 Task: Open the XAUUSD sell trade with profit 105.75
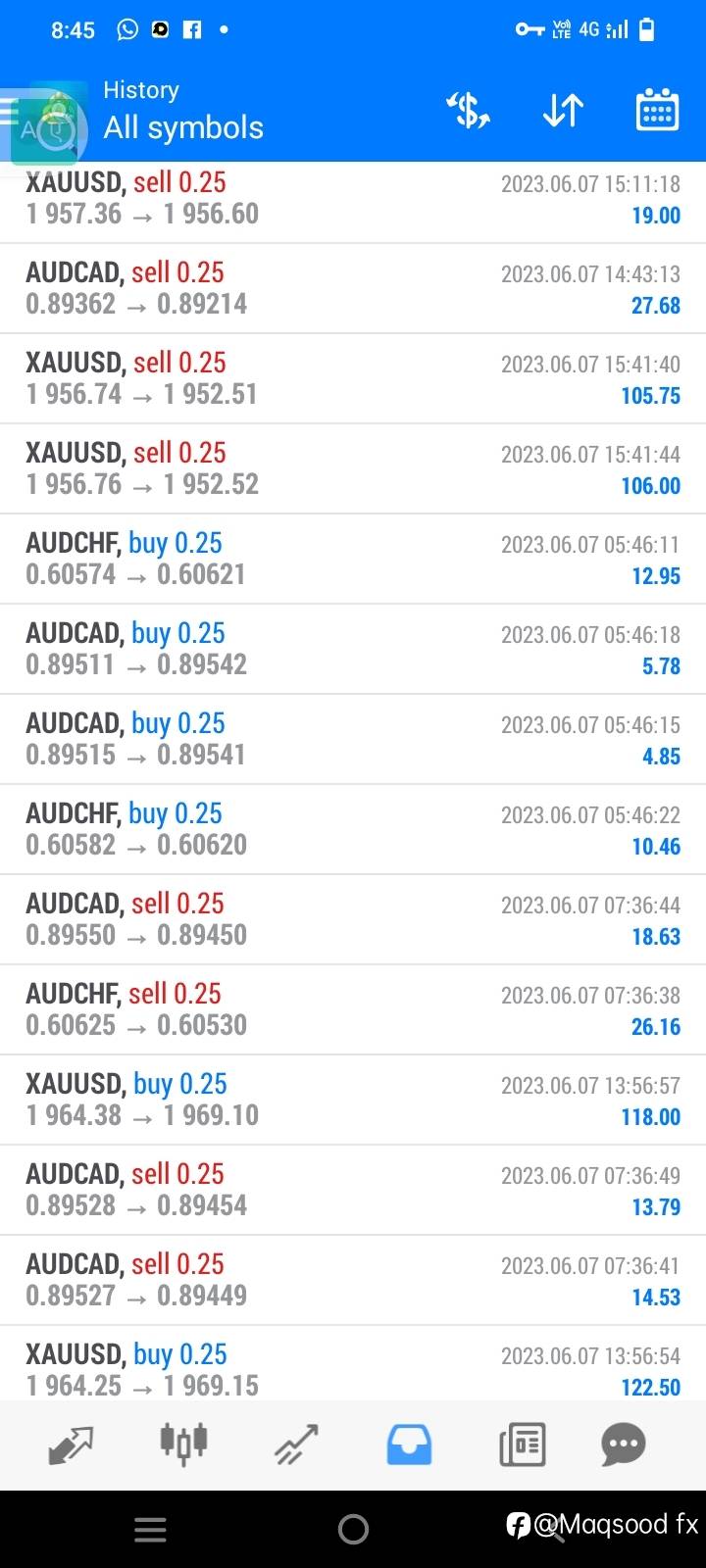(x=353, y=378)
